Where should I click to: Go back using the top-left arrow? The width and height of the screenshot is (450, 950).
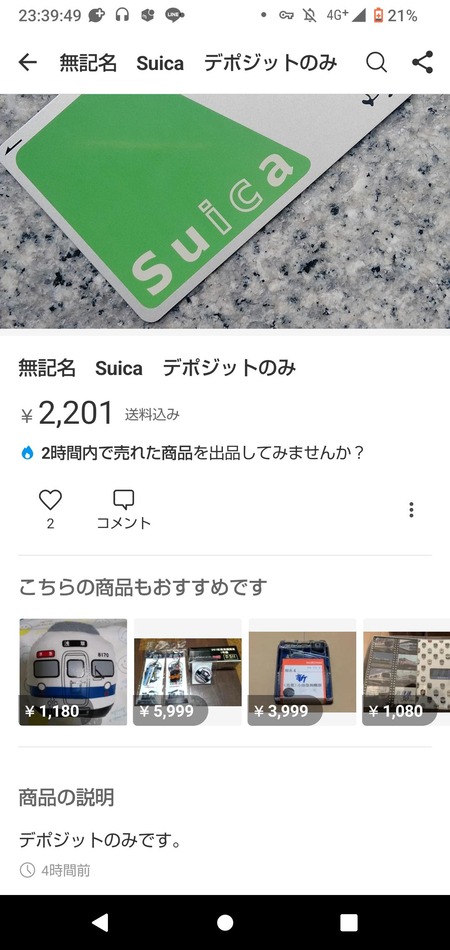[x=28, y=62]
